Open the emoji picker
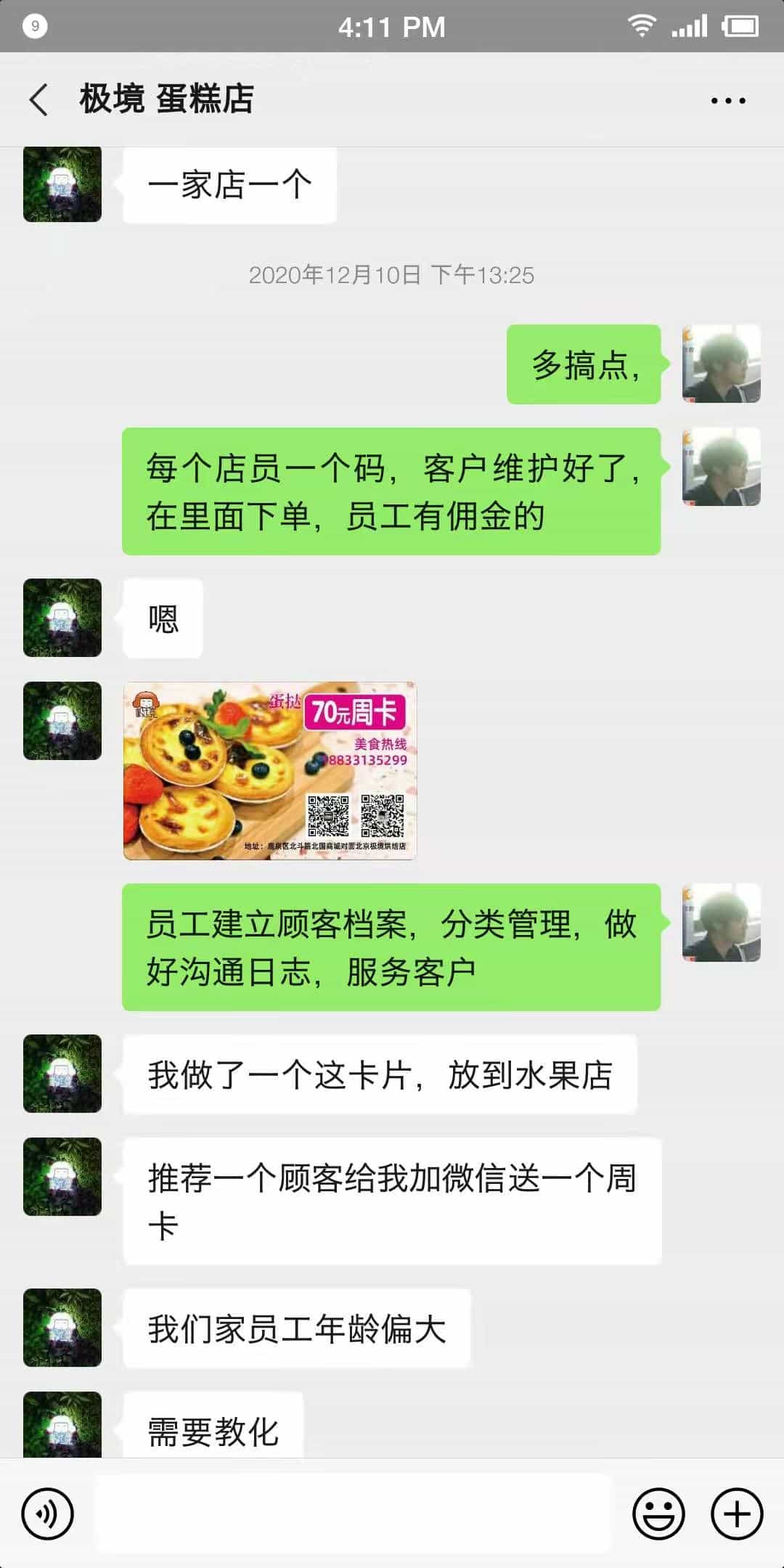Screen dimensions: 784x1568 pos(658,1514)
